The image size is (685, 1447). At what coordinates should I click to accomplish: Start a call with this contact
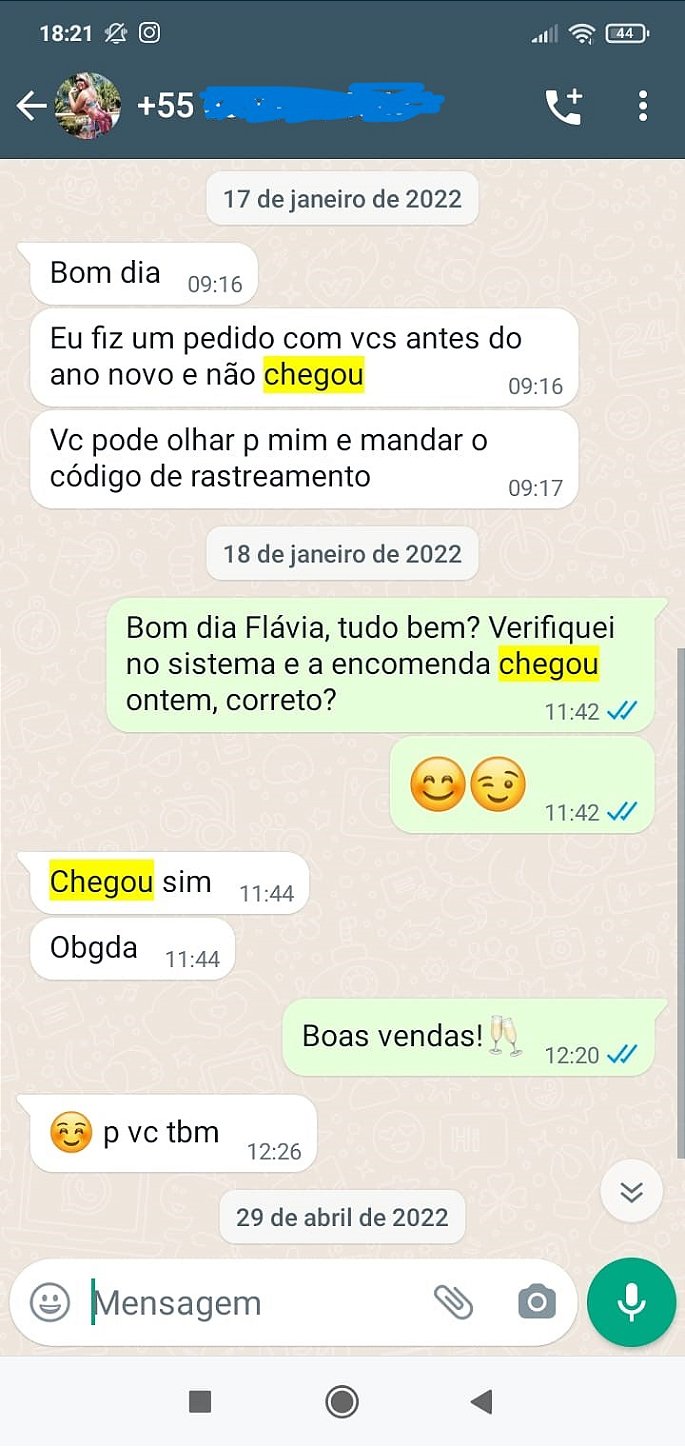click(x=564, y=106)
